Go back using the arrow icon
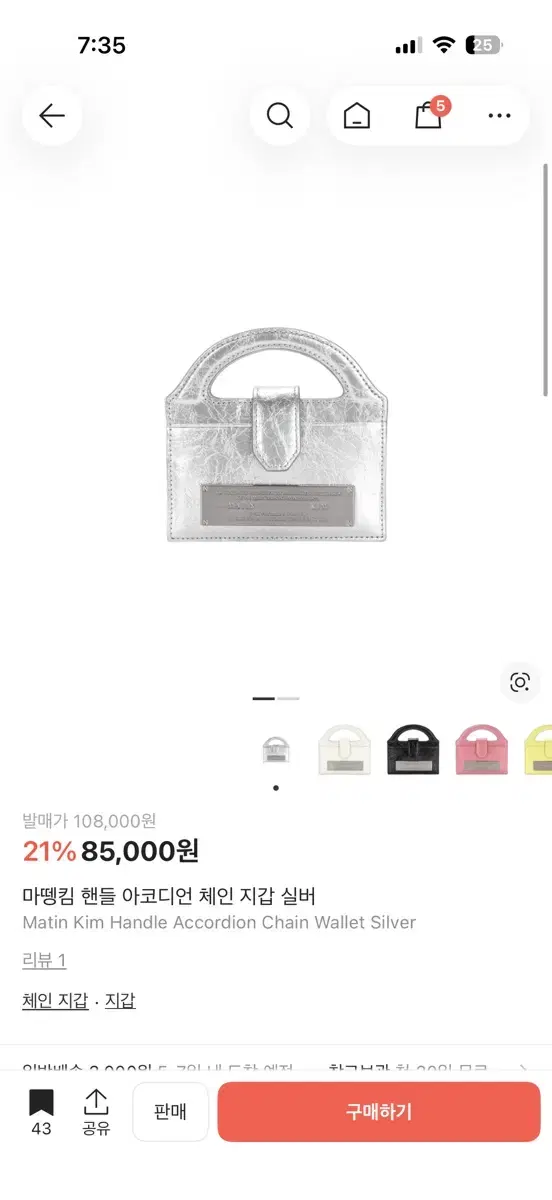552x1200 pixels. [x=52, y=116]
